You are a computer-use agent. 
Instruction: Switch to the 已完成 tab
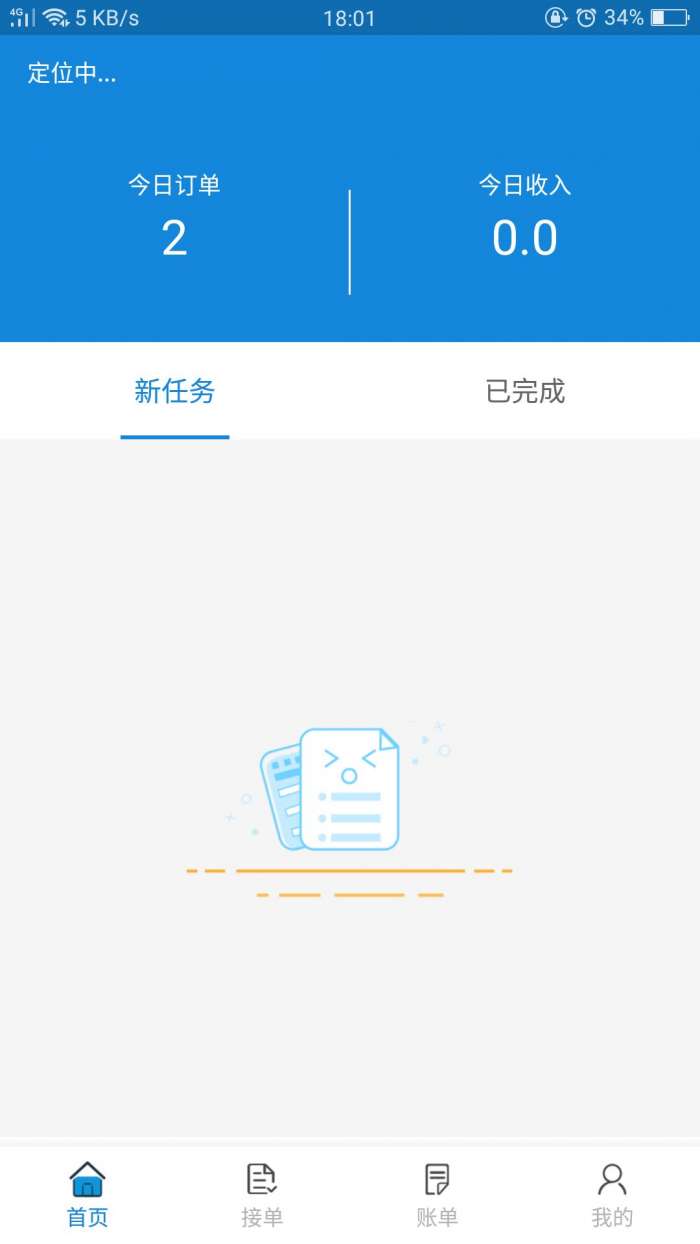point(525,392)
